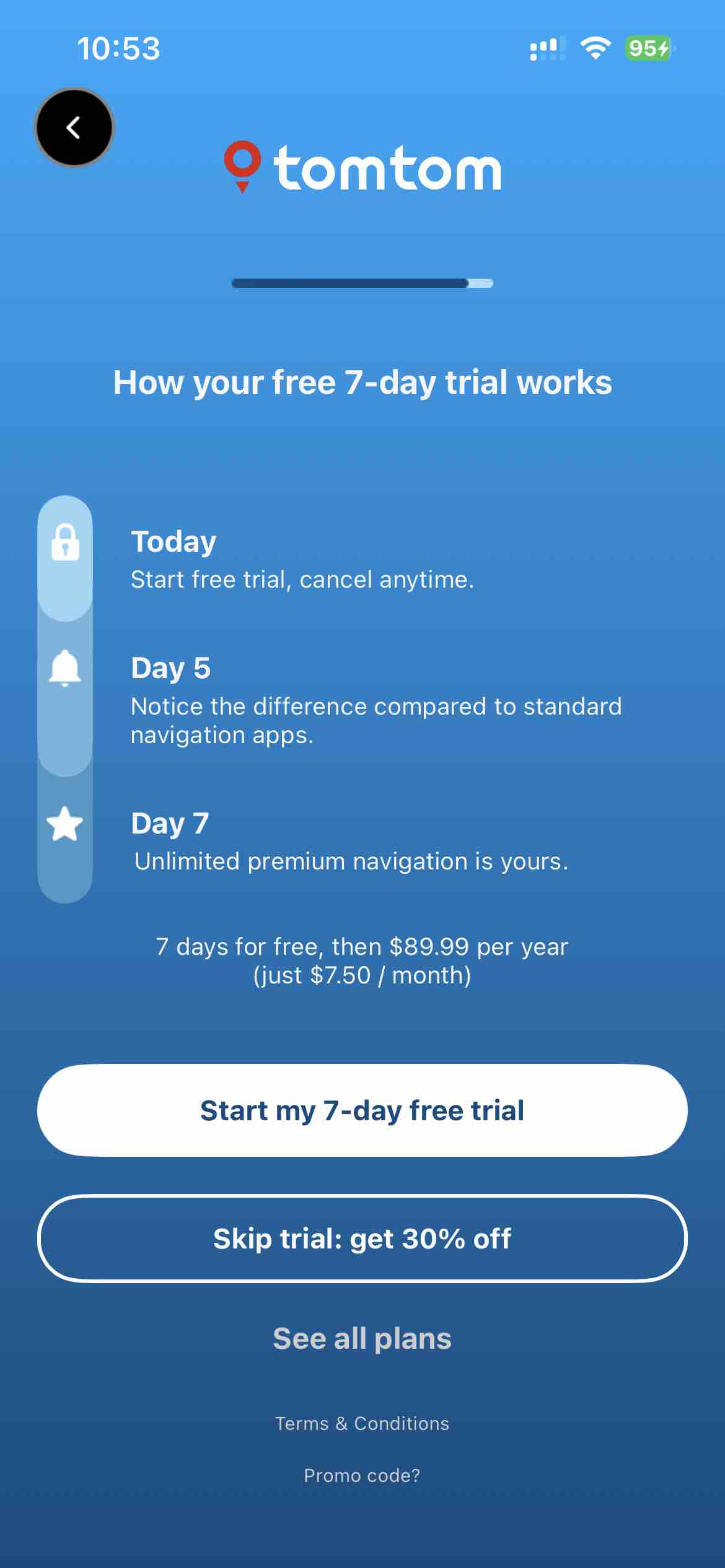Skip trial and get 30% off
This screenshot has height=1568, width=725.
(x=362, y=1239)
